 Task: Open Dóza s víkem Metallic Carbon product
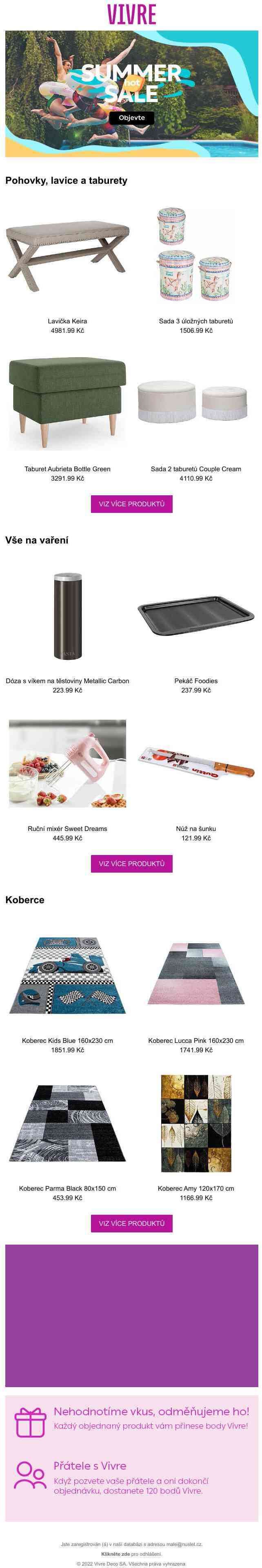(67, 616)
